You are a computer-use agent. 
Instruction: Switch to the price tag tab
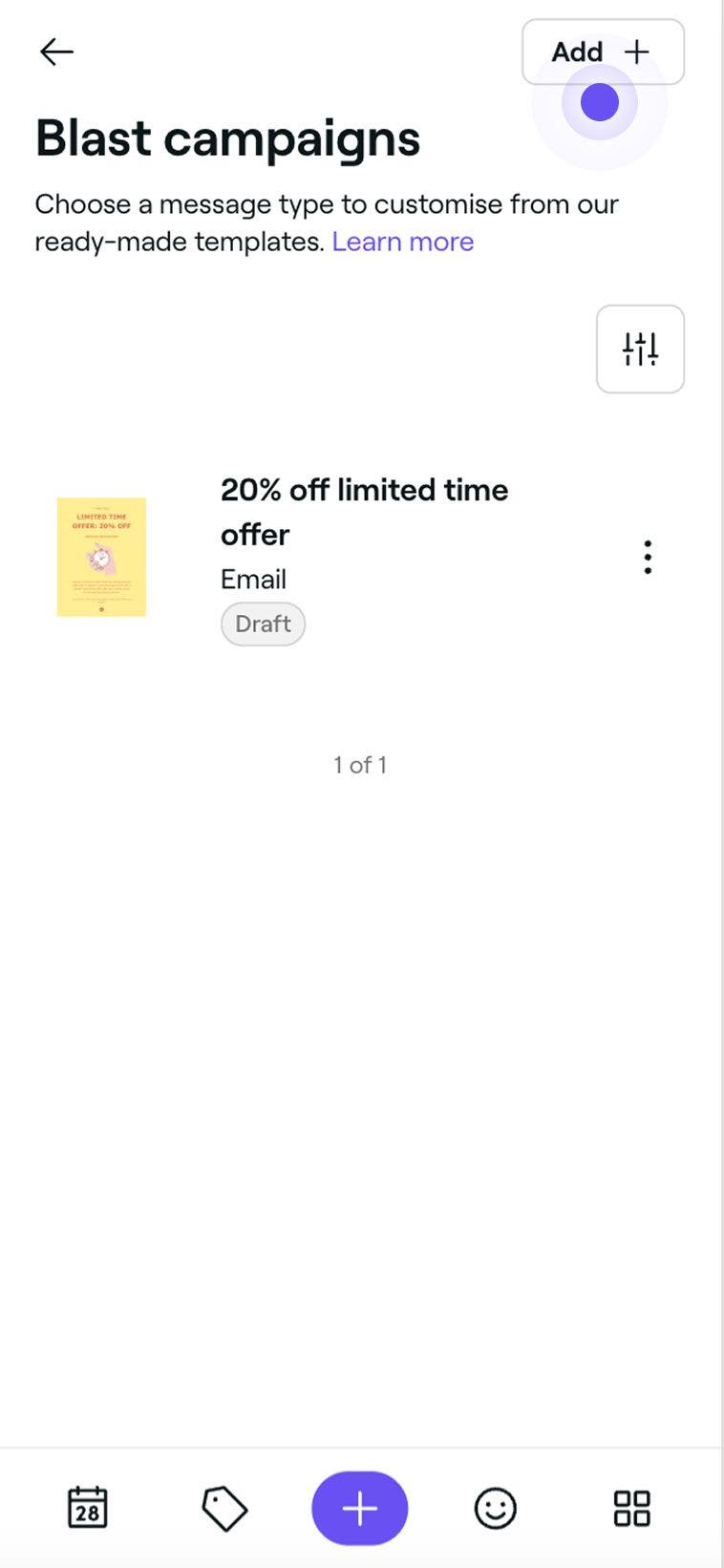click(x=224, y=1509)
